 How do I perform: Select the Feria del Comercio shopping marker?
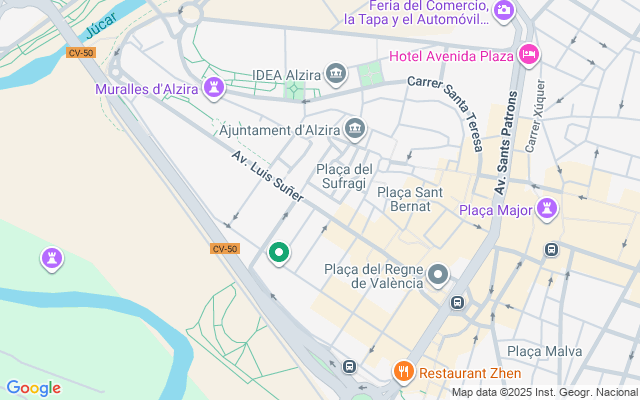(x=505, y=12)
